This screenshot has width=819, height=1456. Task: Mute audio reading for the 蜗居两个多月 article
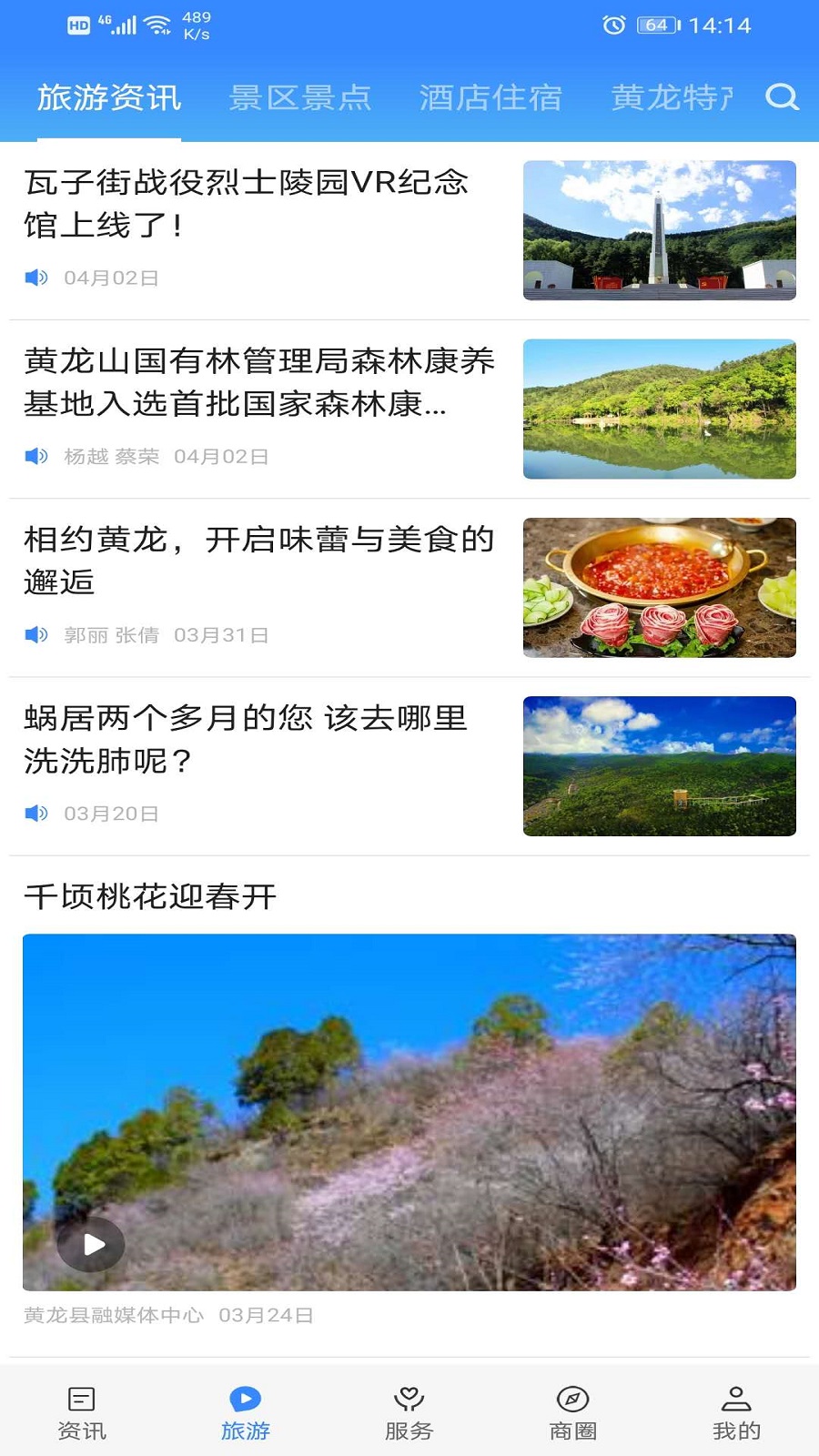pyautogui.click(x=35, y=814)
